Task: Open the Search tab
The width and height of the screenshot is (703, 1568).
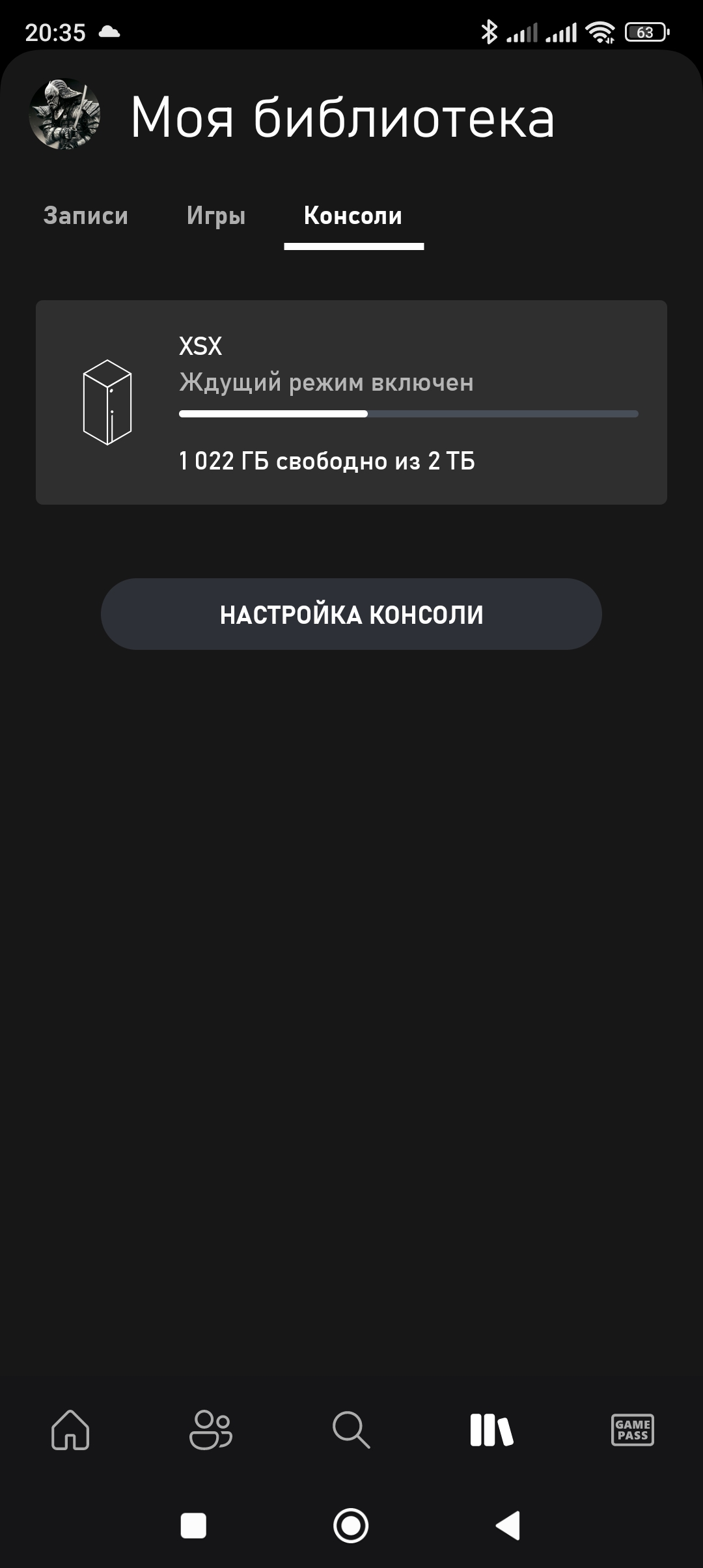Action: 351,1430
